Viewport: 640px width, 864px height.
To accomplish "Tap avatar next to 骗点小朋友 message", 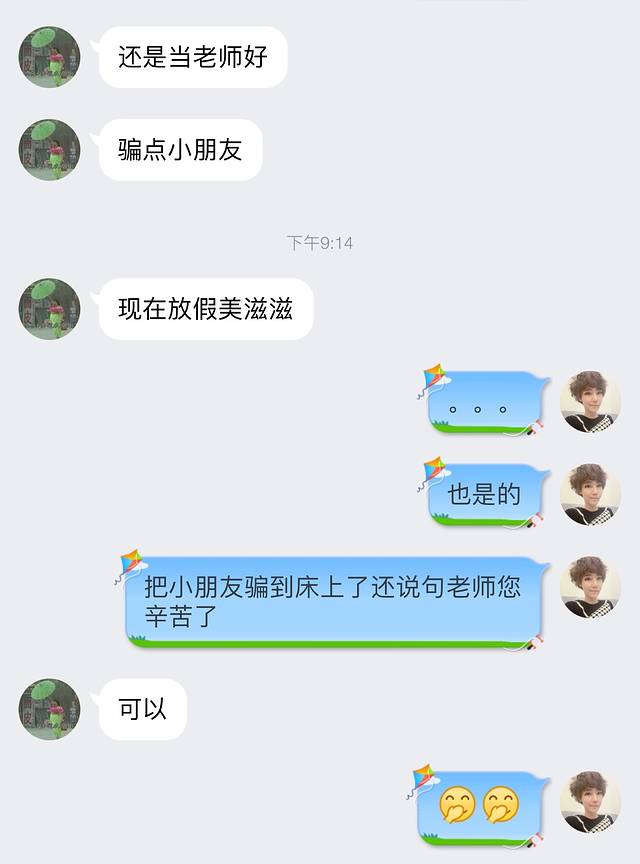I will [x=49, y=150].
